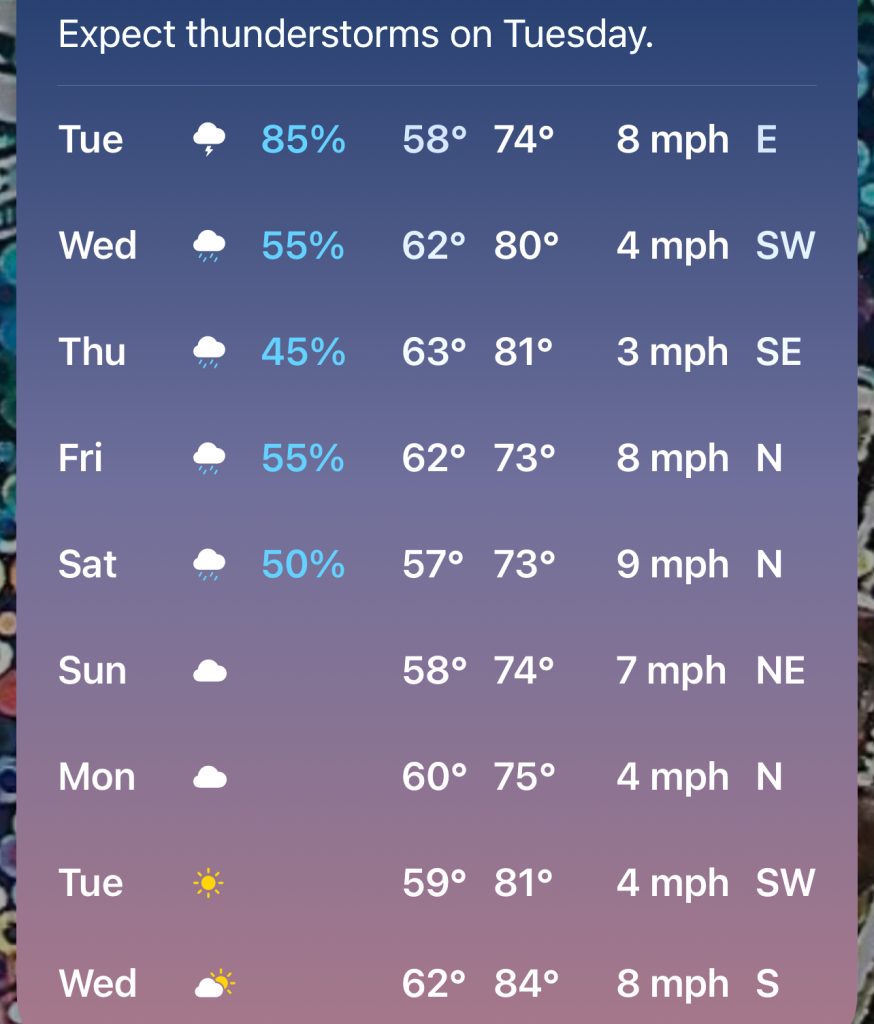Open the Wednesday 84° partly sunny forecast
Screen dimensions: 874x1024
(437, 983)
